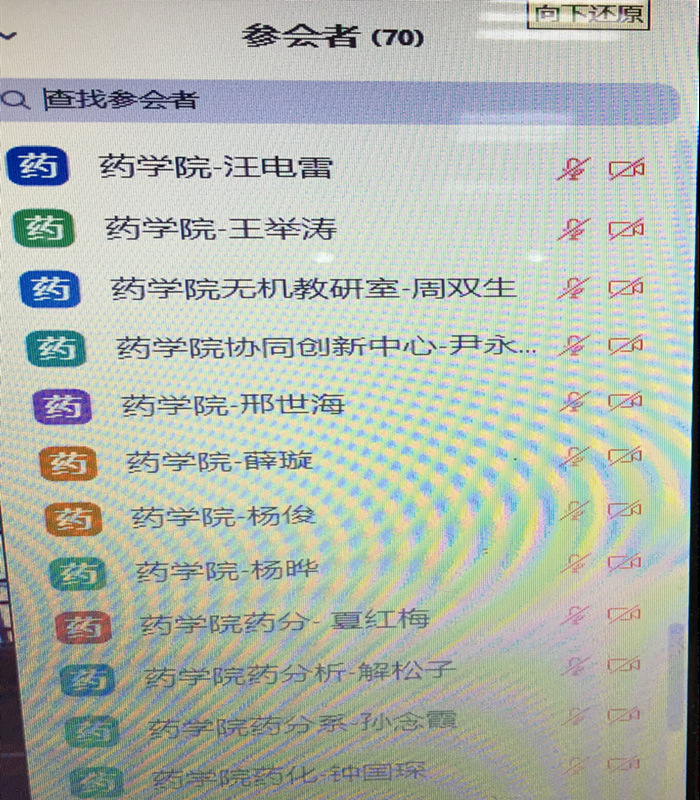The height and width of the screenshot is (800, 700).
Task: Tap the camera-off icon for 汪电雷
Action: tap(626, 169)
